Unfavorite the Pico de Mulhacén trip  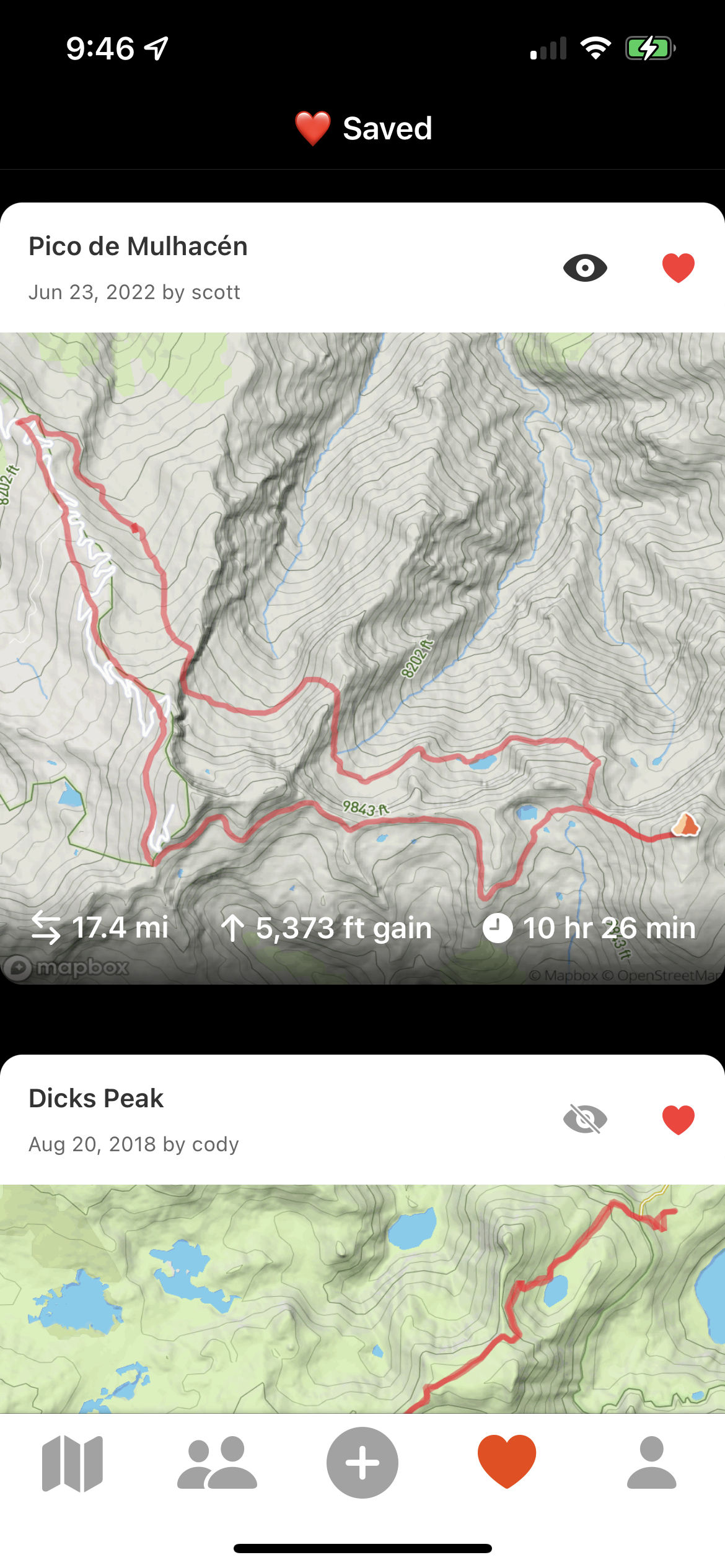click(x=678, y=268)
